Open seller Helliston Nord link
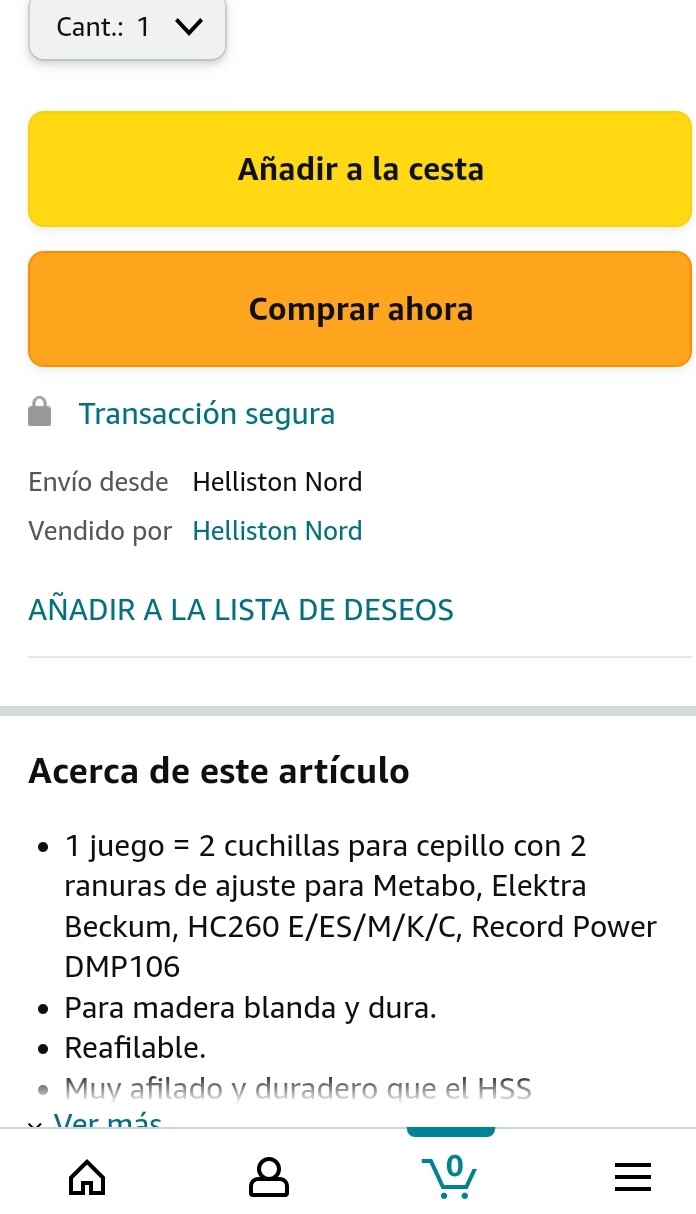The width and height of the screenshot is (696, 1214). point(277,531)
